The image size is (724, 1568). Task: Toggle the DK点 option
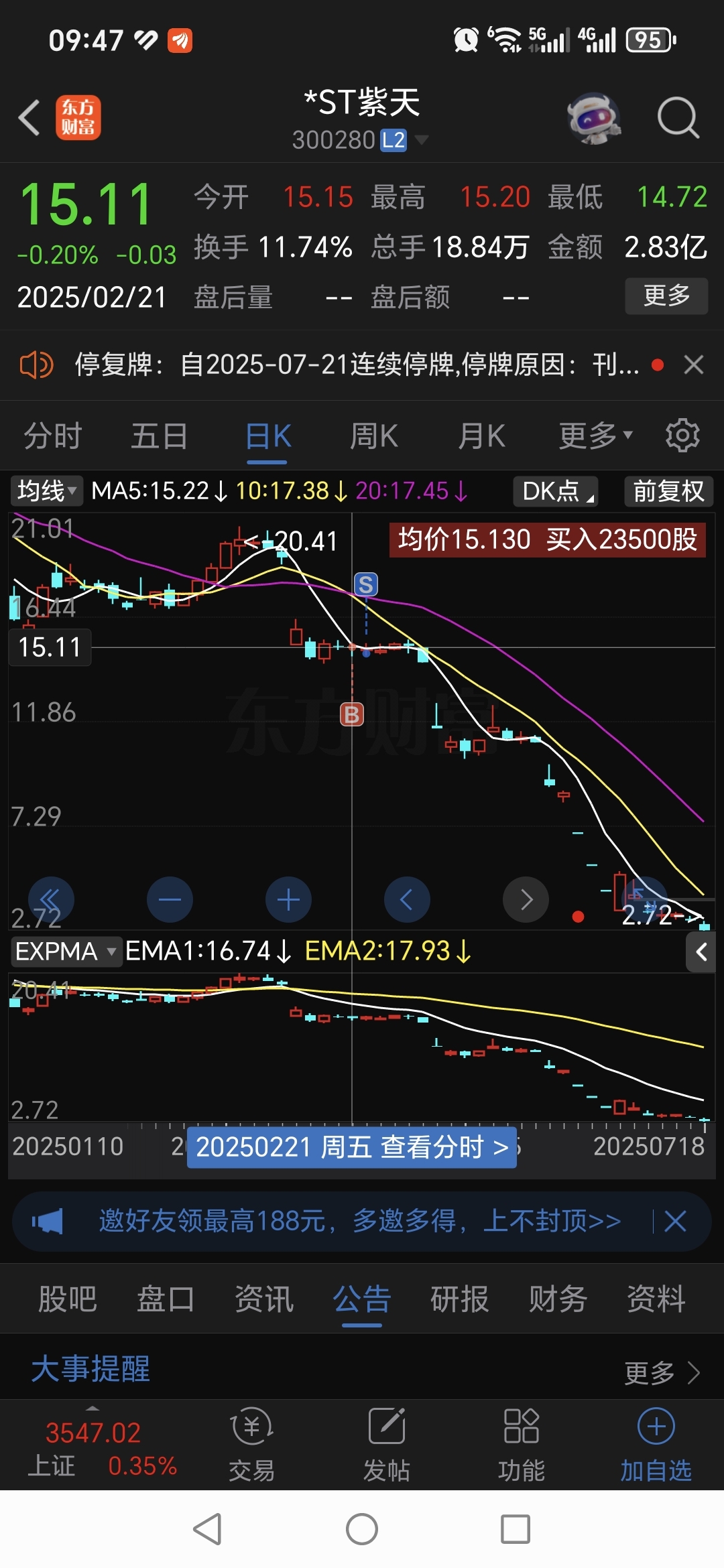556,491
